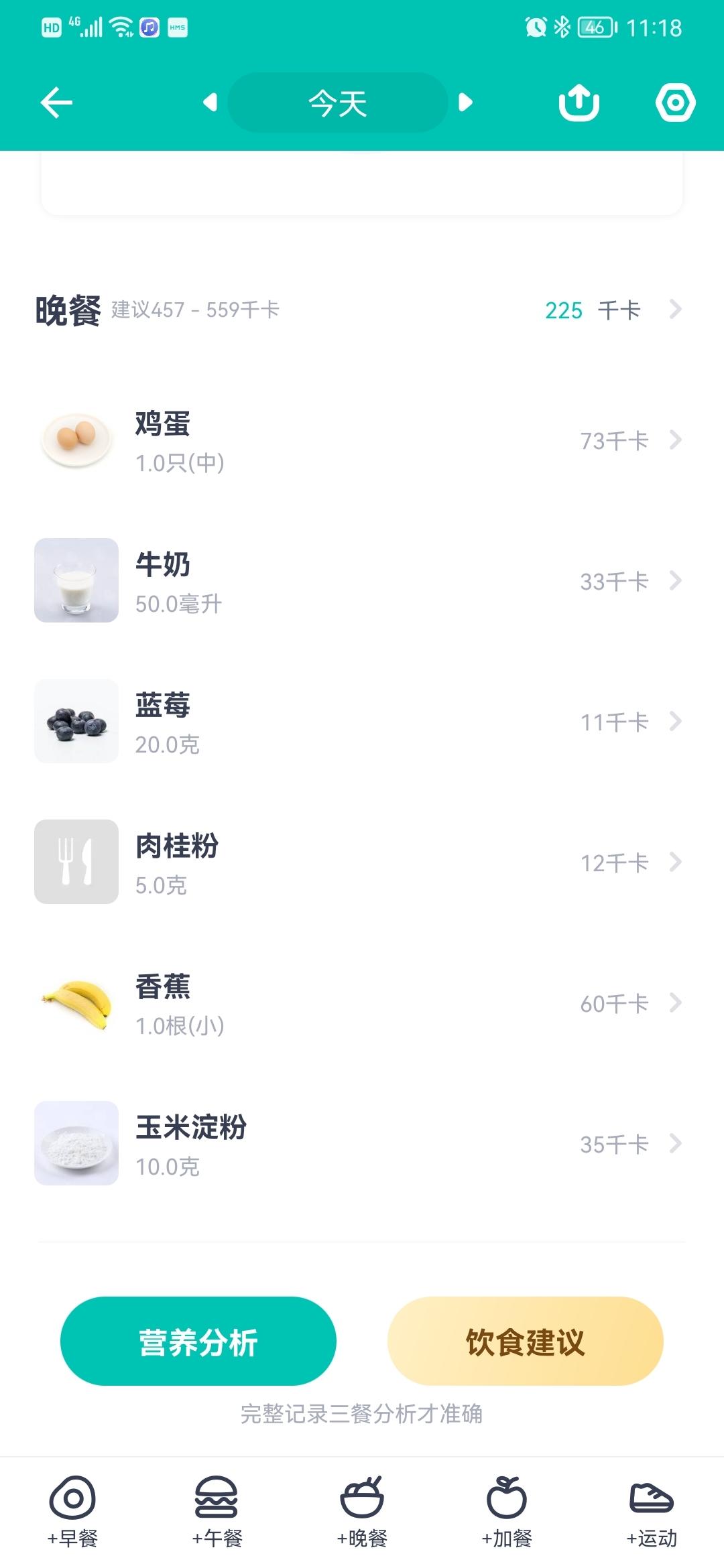Open the share icon in the top bar
Viewport: 724px width, 1568px height.
(578, 102)
